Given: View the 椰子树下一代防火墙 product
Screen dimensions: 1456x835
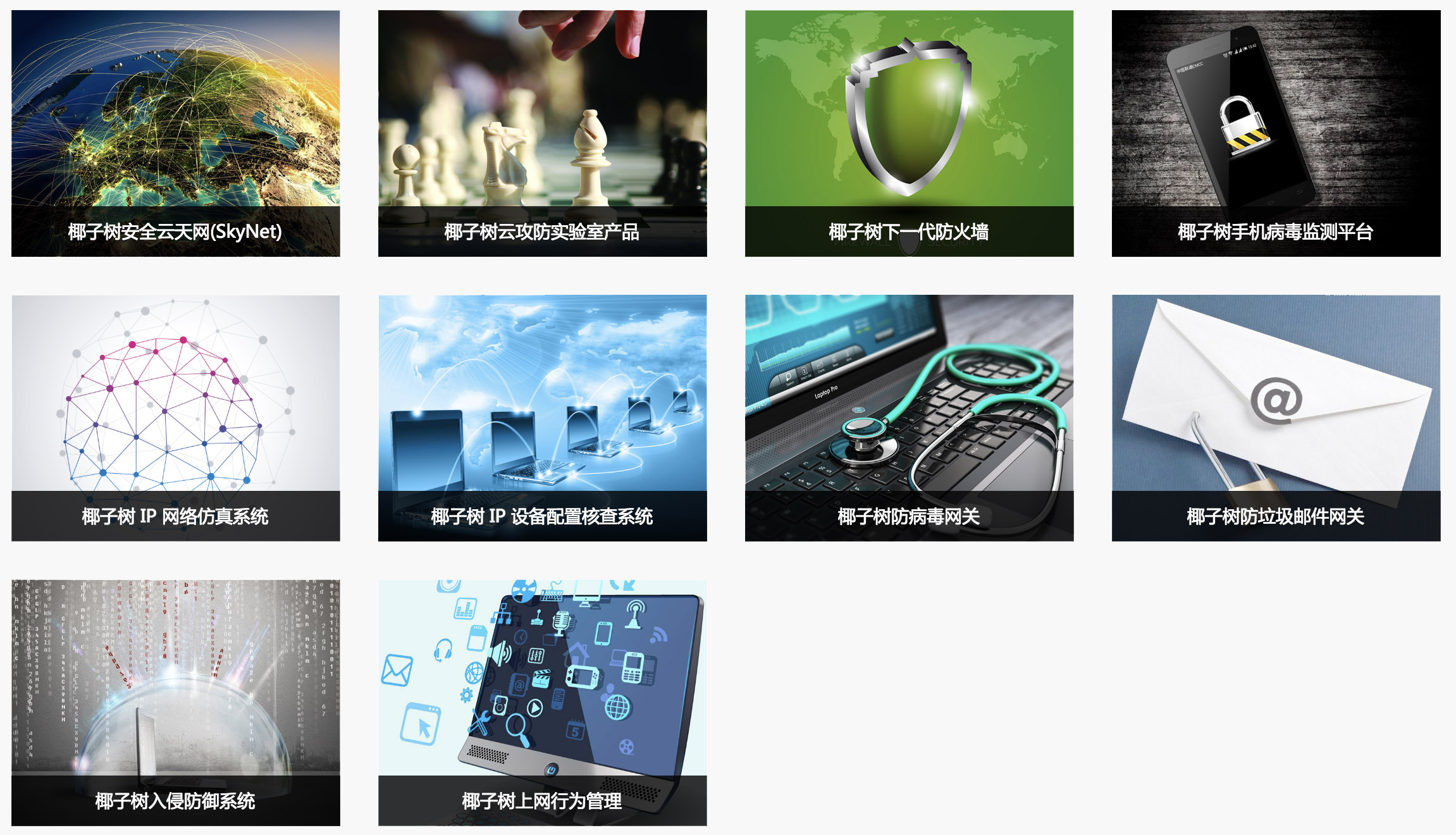Looking at the screenshot, I should click(909, 133).
